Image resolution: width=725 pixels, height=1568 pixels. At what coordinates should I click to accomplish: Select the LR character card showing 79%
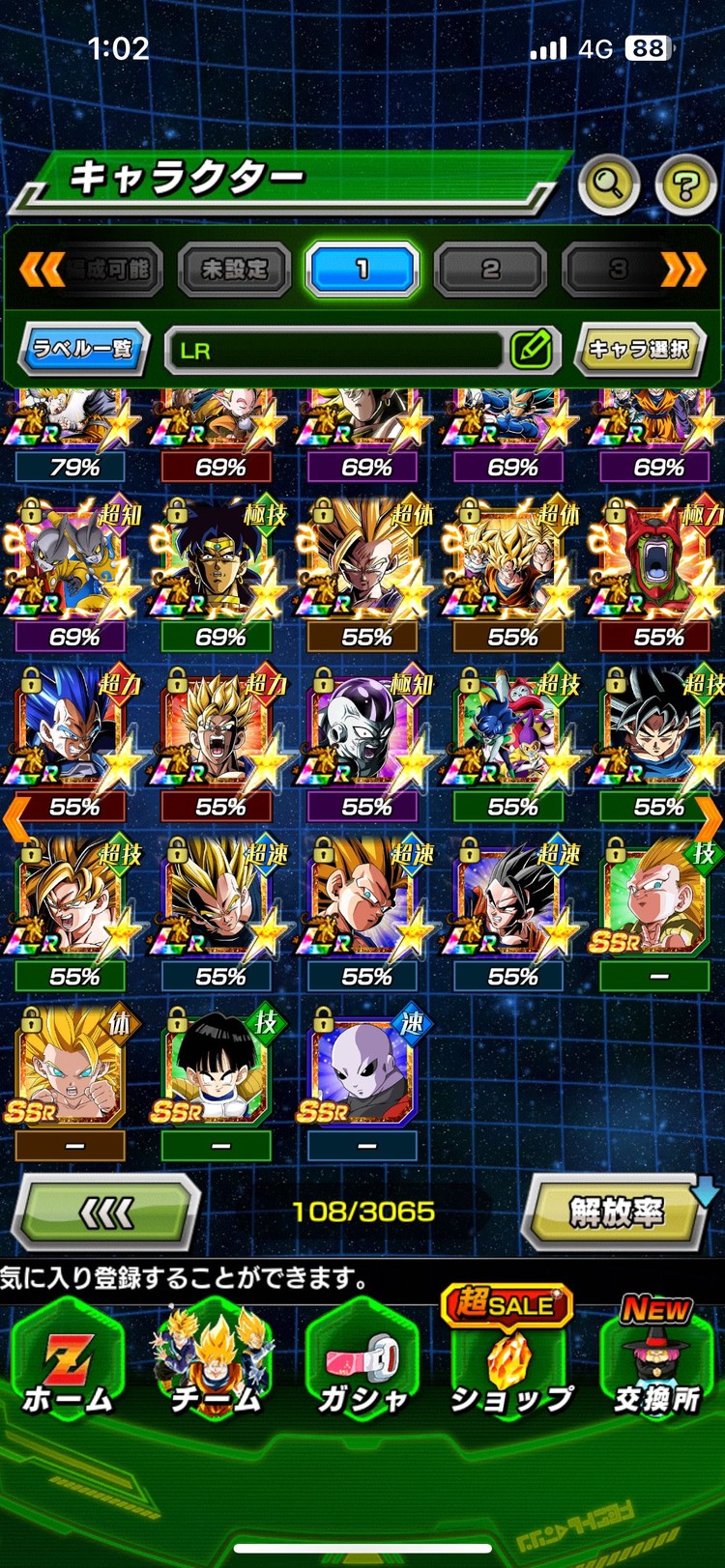pos(71,425)
